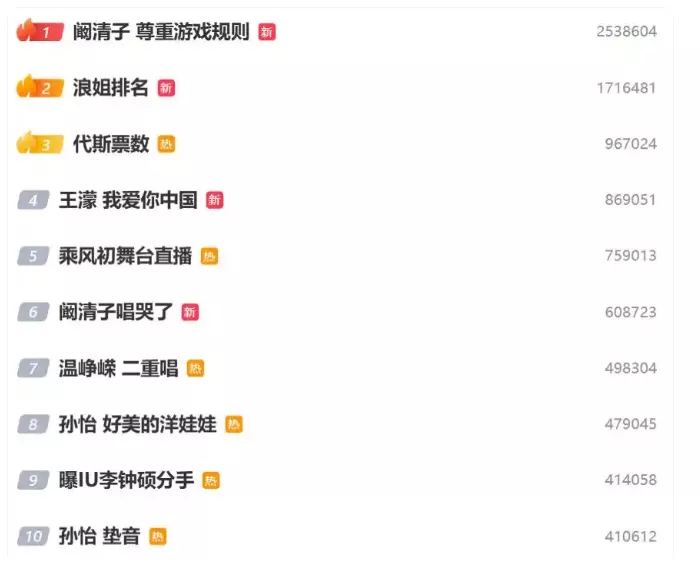
Task: Open the 曝IU李钟硕分手 trending topic
Action: click(126, 480)
